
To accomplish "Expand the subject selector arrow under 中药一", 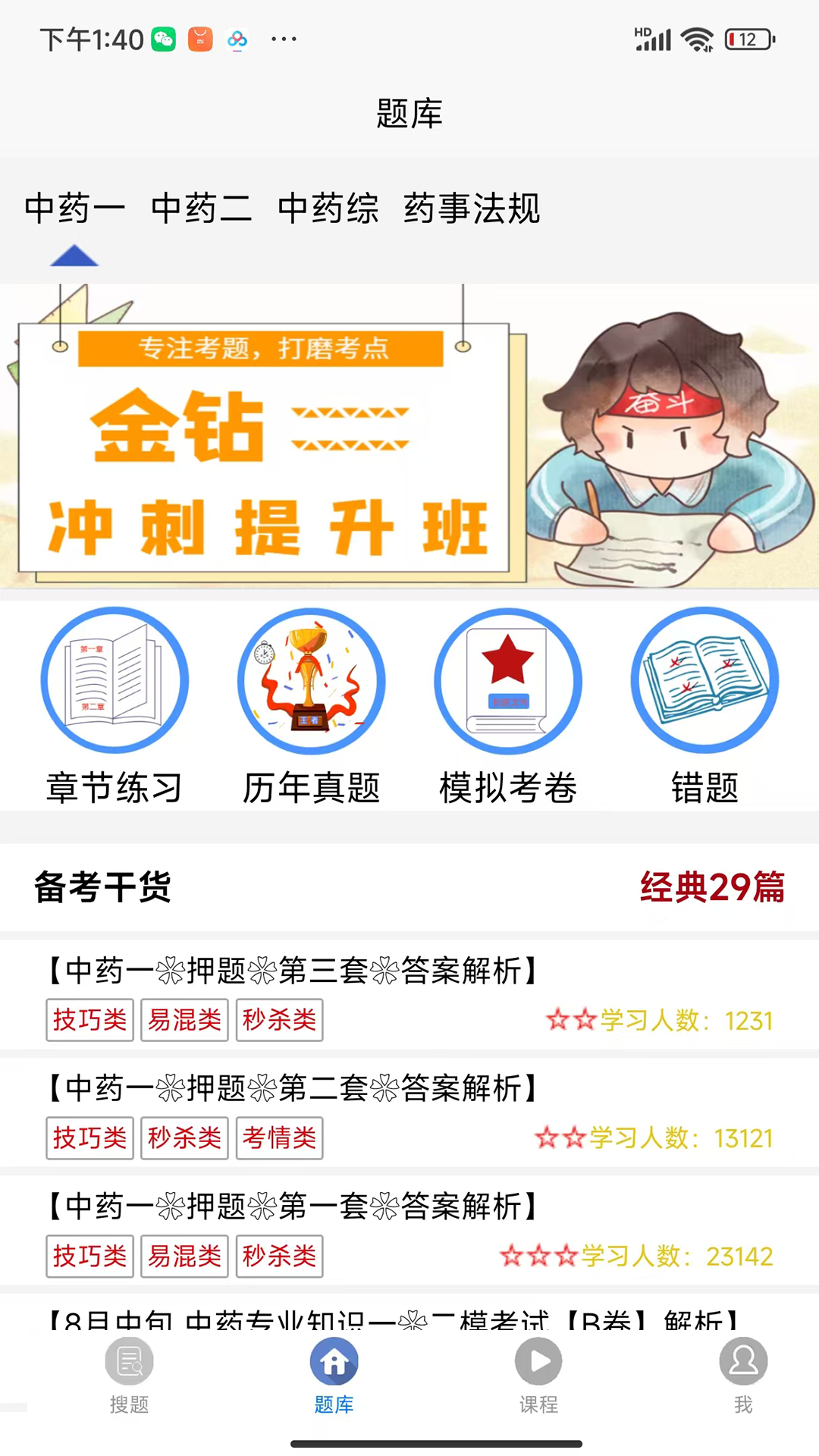I will (x=74, y=256).
